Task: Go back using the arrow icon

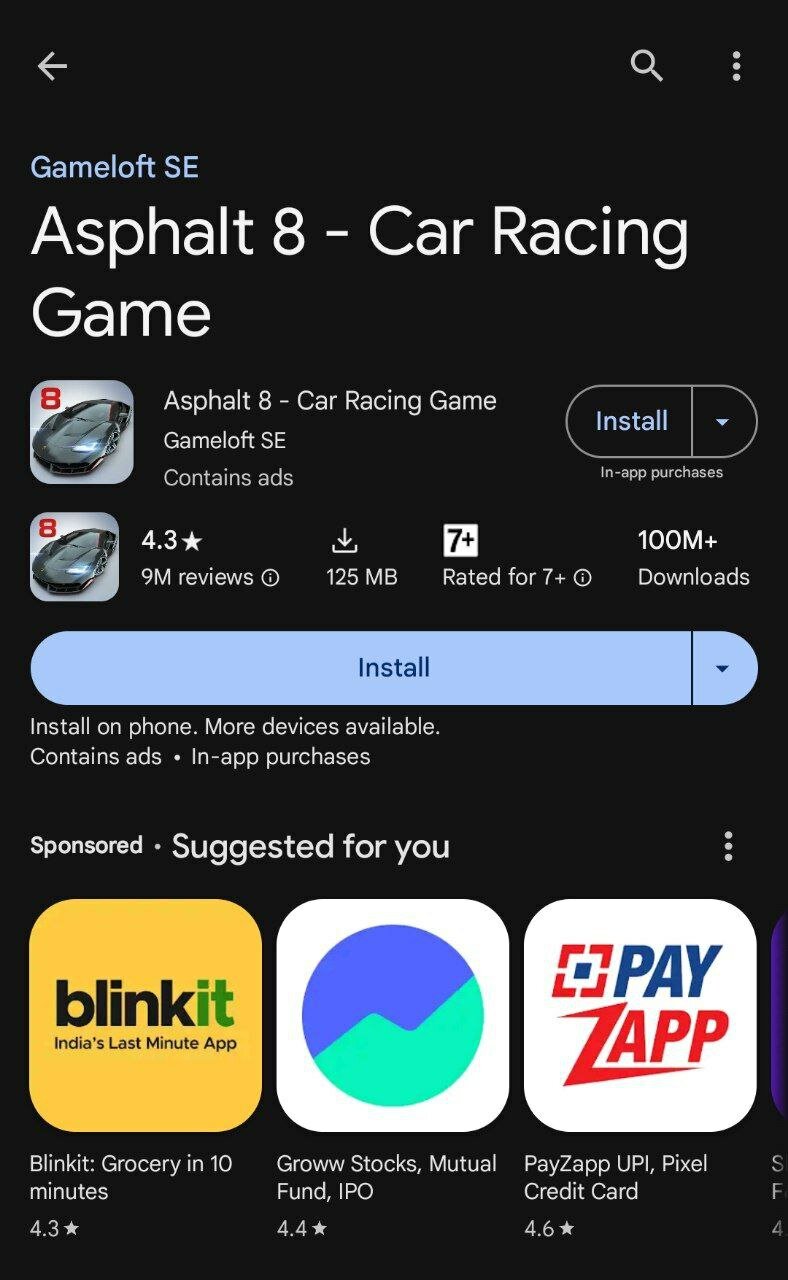Action: point(52,67)
